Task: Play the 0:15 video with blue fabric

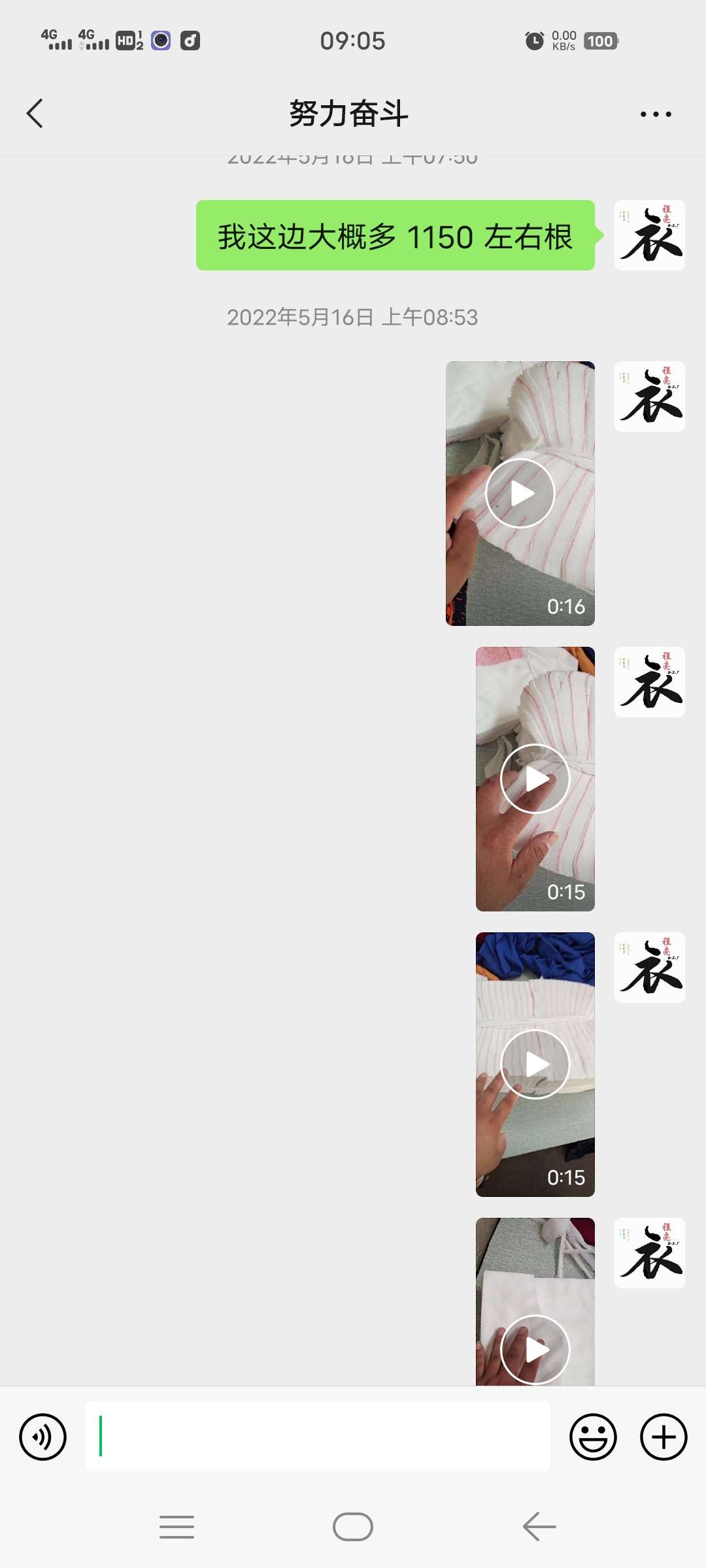Action: [x=535, y=1064]
